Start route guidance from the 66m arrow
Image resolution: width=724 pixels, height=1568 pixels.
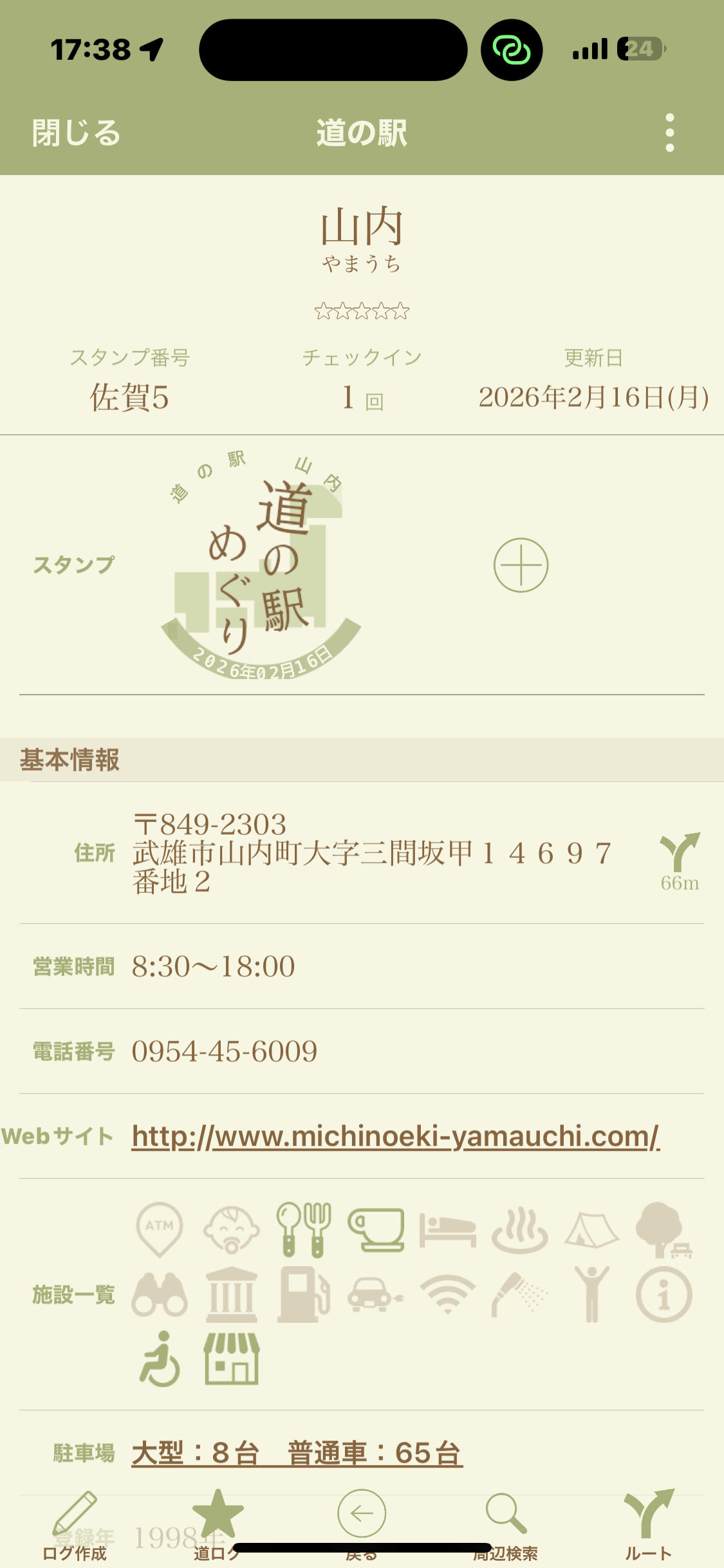coord(680,861)
